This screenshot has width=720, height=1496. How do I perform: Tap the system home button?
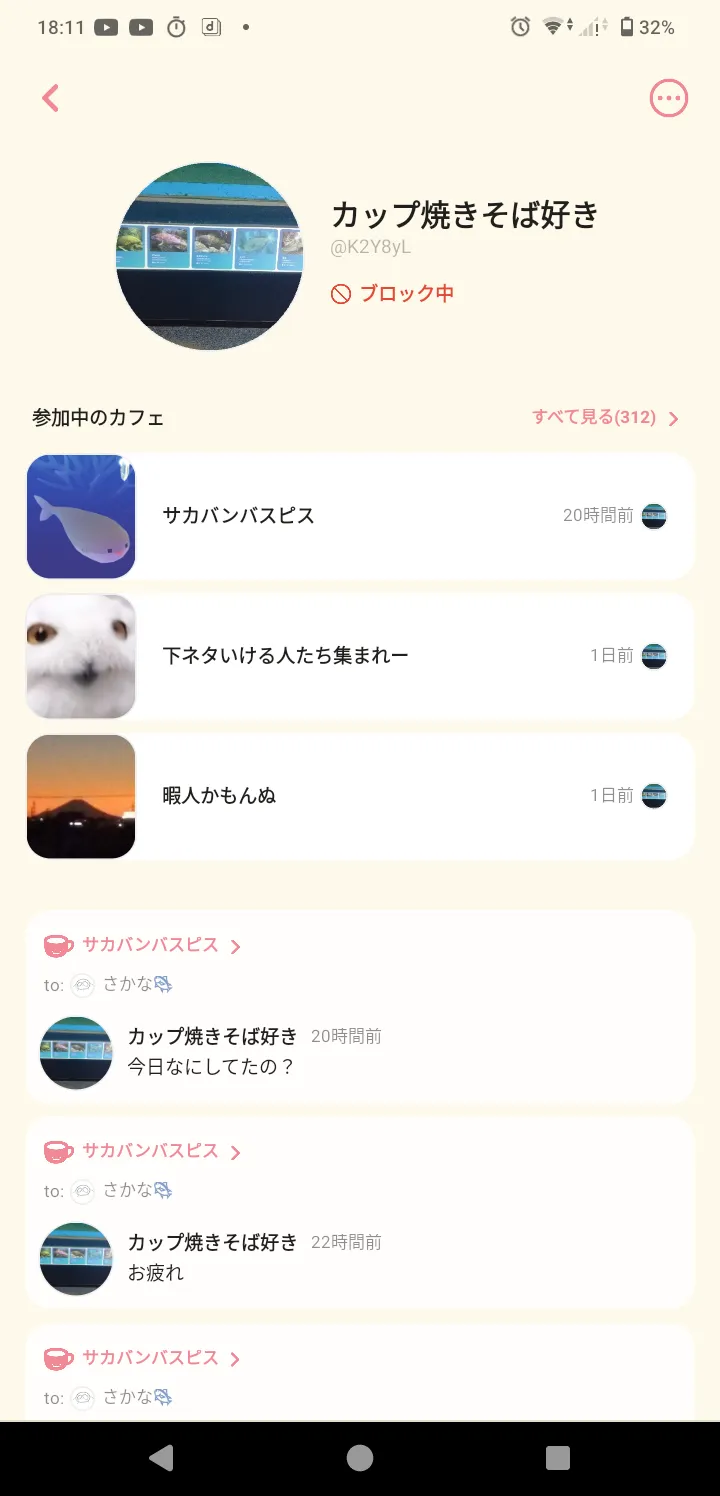pos(360,1458)
